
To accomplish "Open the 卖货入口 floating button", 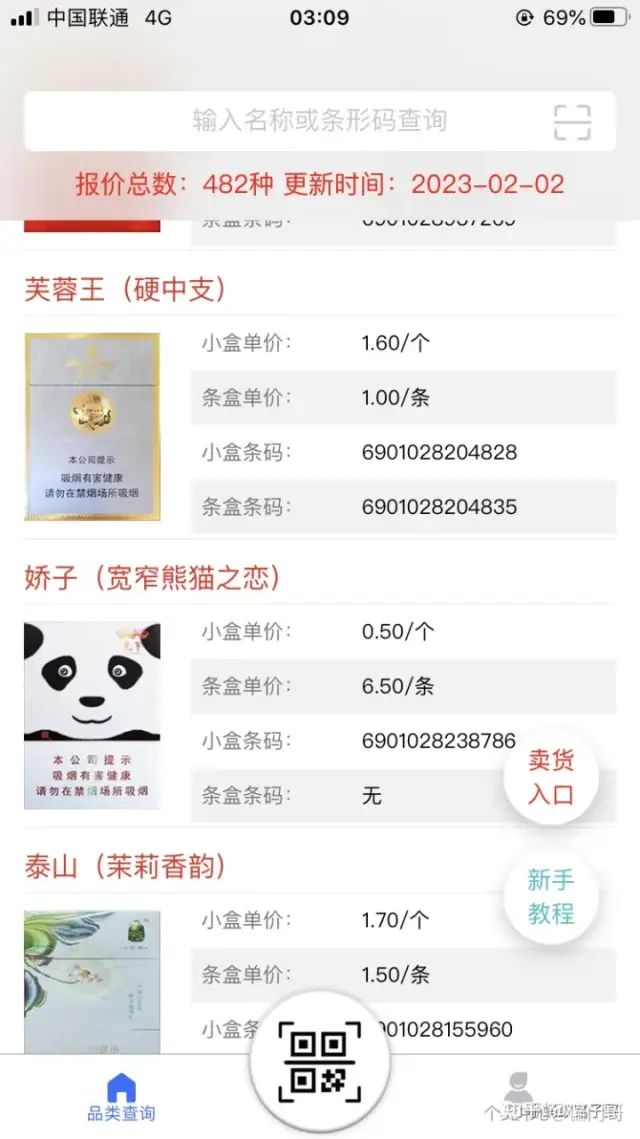I will tap(551, 777).
